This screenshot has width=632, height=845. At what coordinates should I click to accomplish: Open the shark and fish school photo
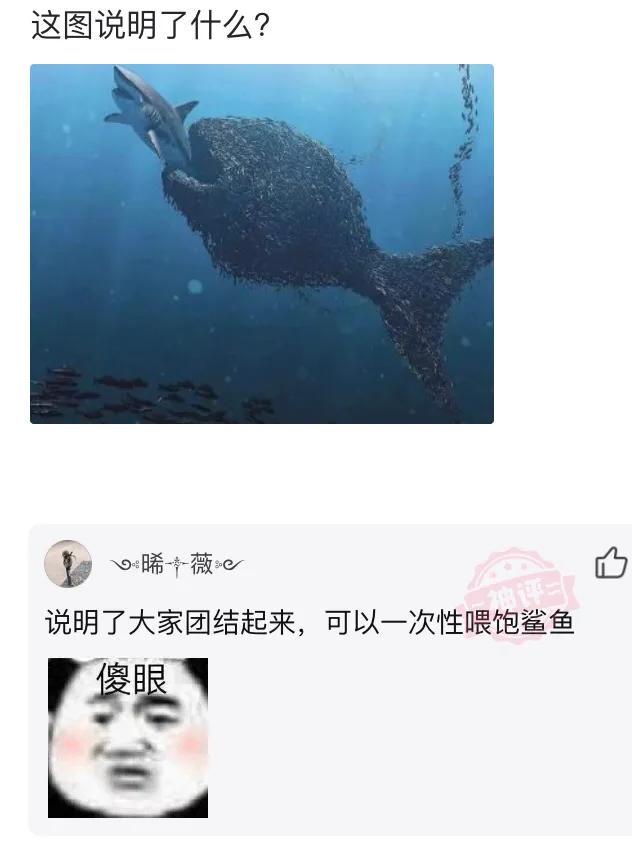pyautogui.click(x=262, y=244)
